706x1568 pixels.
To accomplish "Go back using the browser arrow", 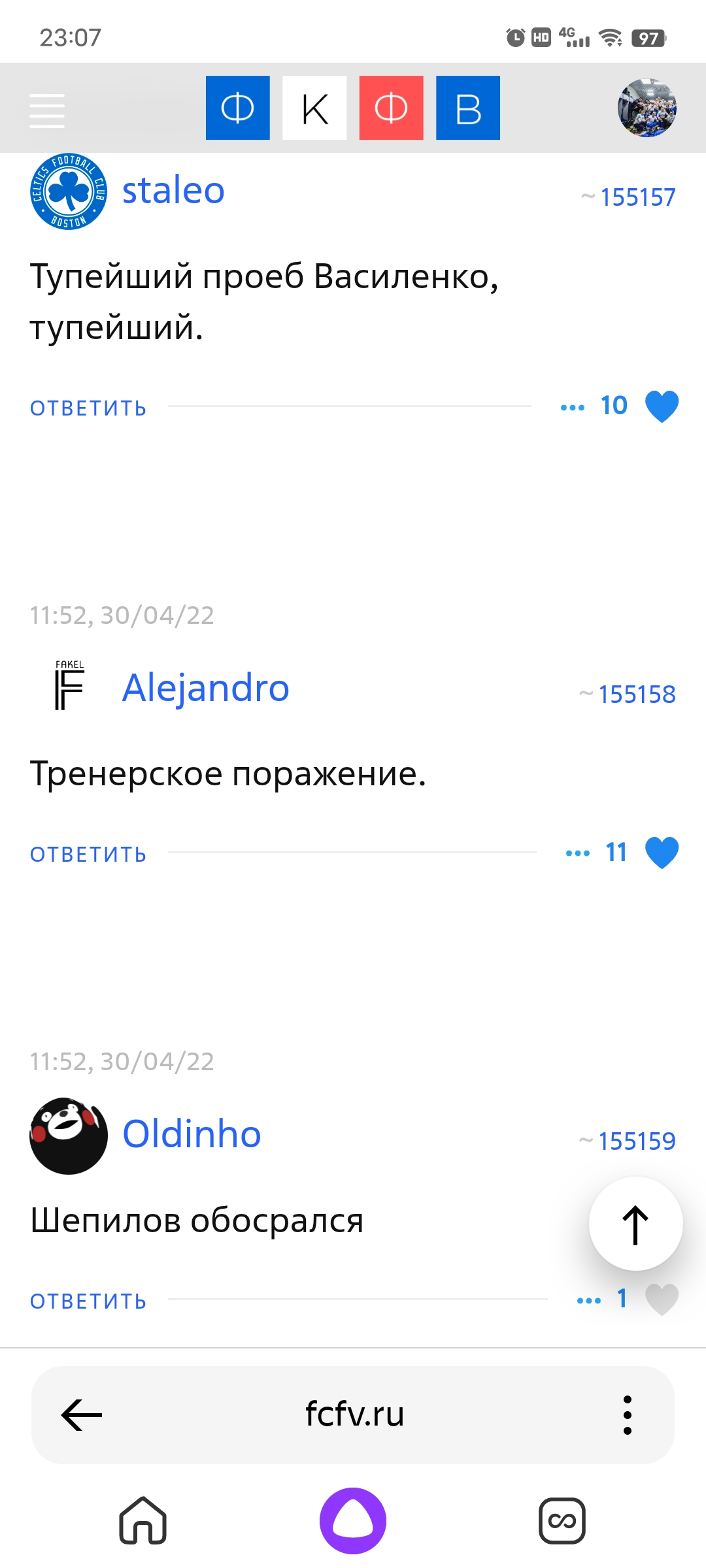I will pyautogui.click(x=82, y=1415).
